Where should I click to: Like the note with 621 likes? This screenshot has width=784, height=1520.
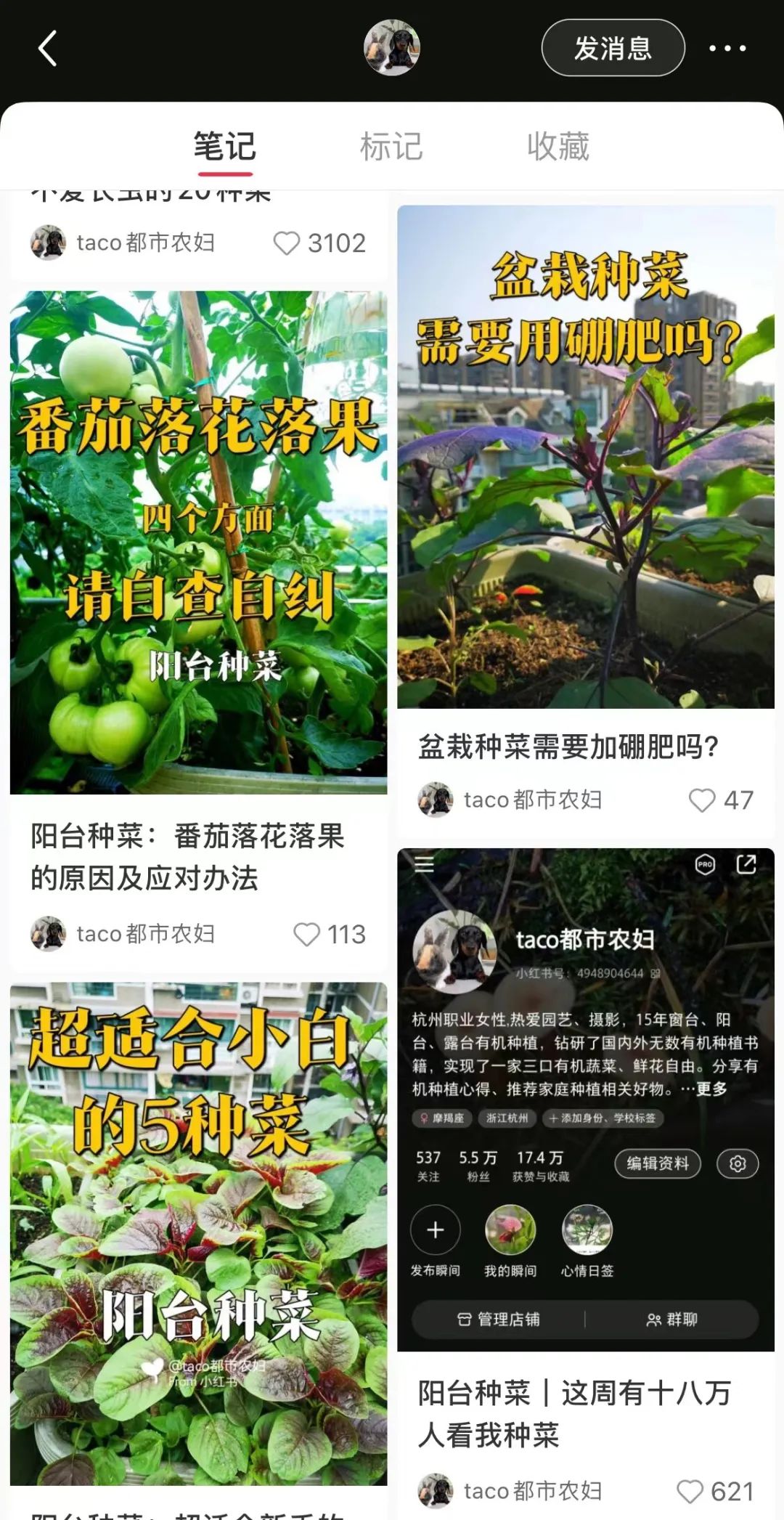[x=690, y=1492]
